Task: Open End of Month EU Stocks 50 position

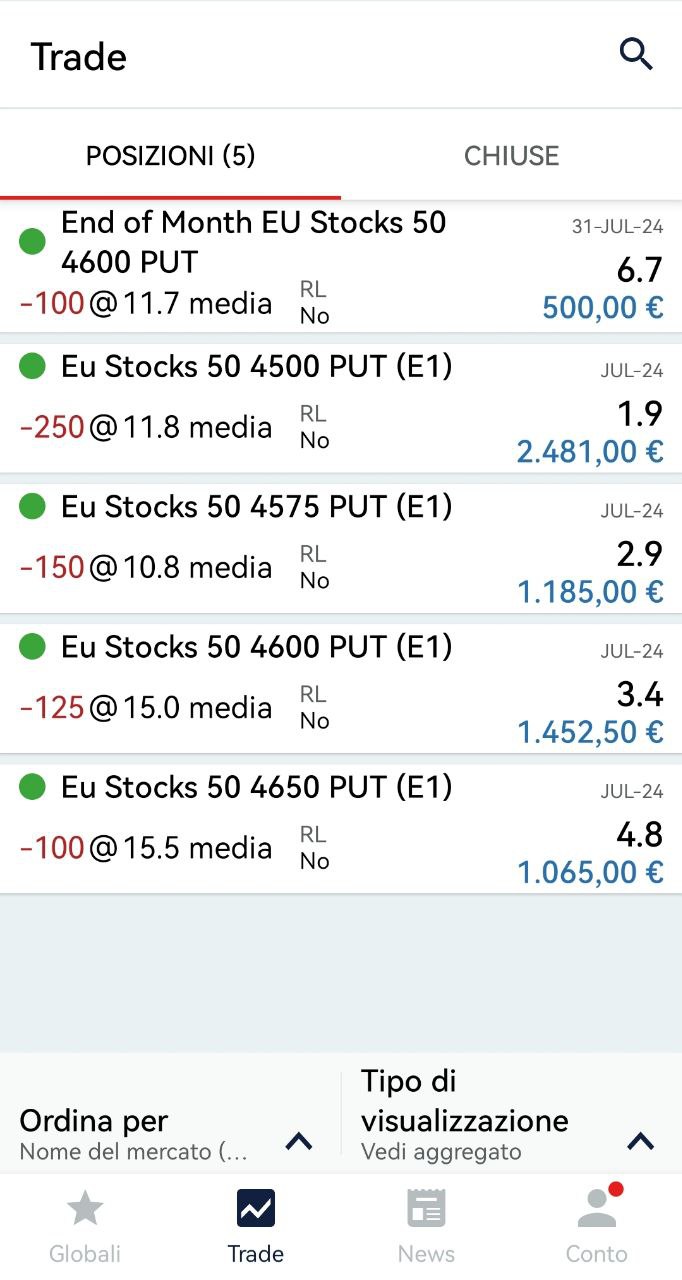Action: pos(341,267)
